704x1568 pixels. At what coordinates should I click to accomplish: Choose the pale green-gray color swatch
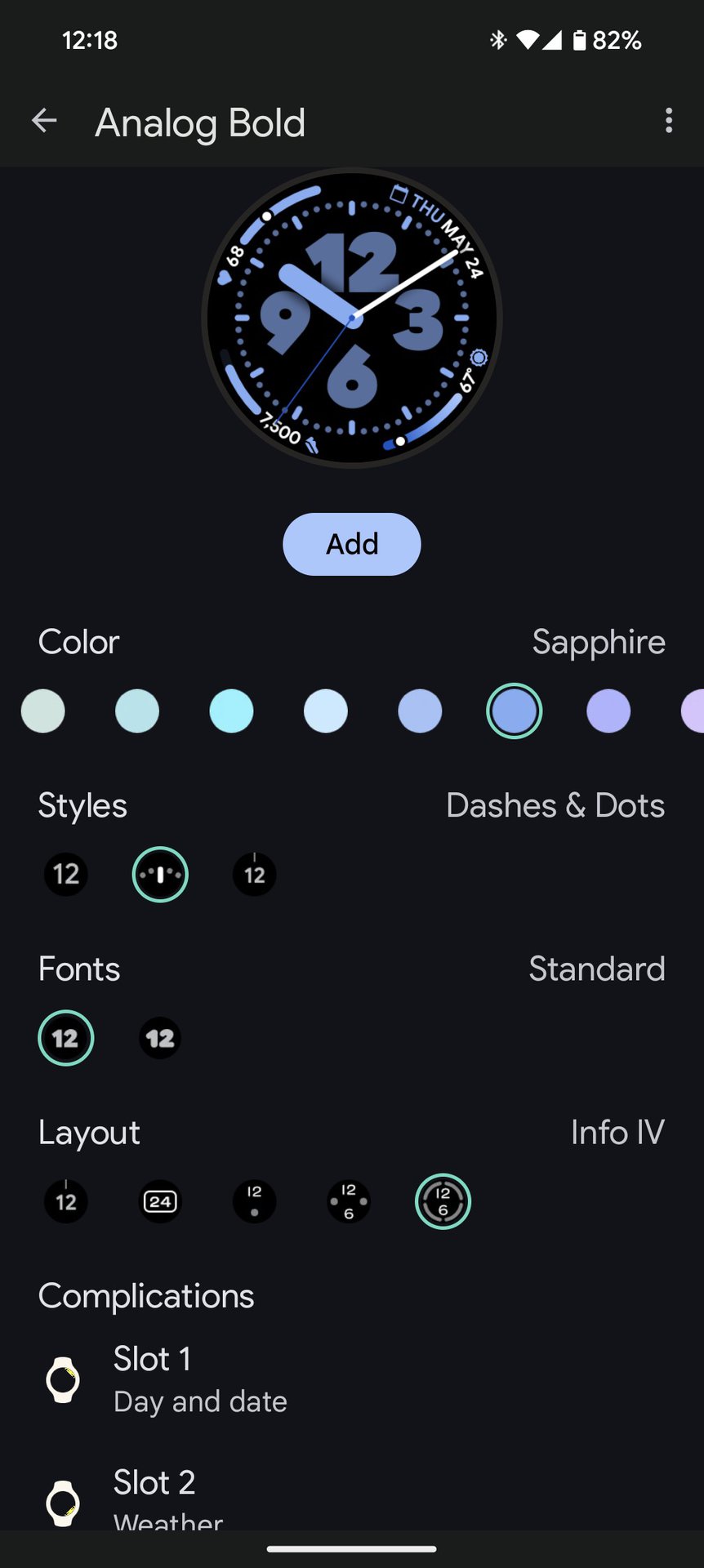click(43, 710)
